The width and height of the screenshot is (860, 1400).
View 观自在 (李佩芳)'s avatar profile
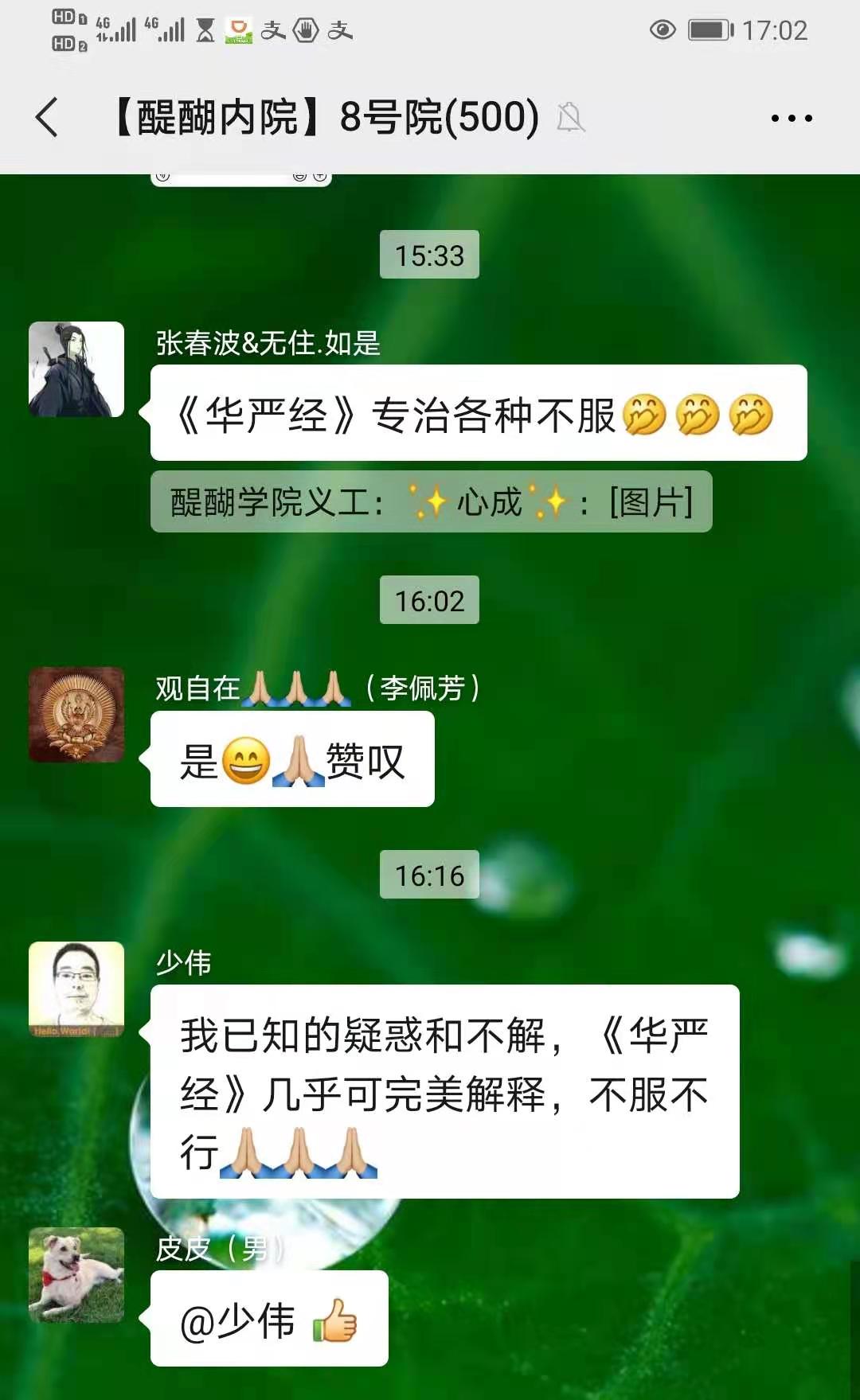pyautogui.click(x=76, y=715)
